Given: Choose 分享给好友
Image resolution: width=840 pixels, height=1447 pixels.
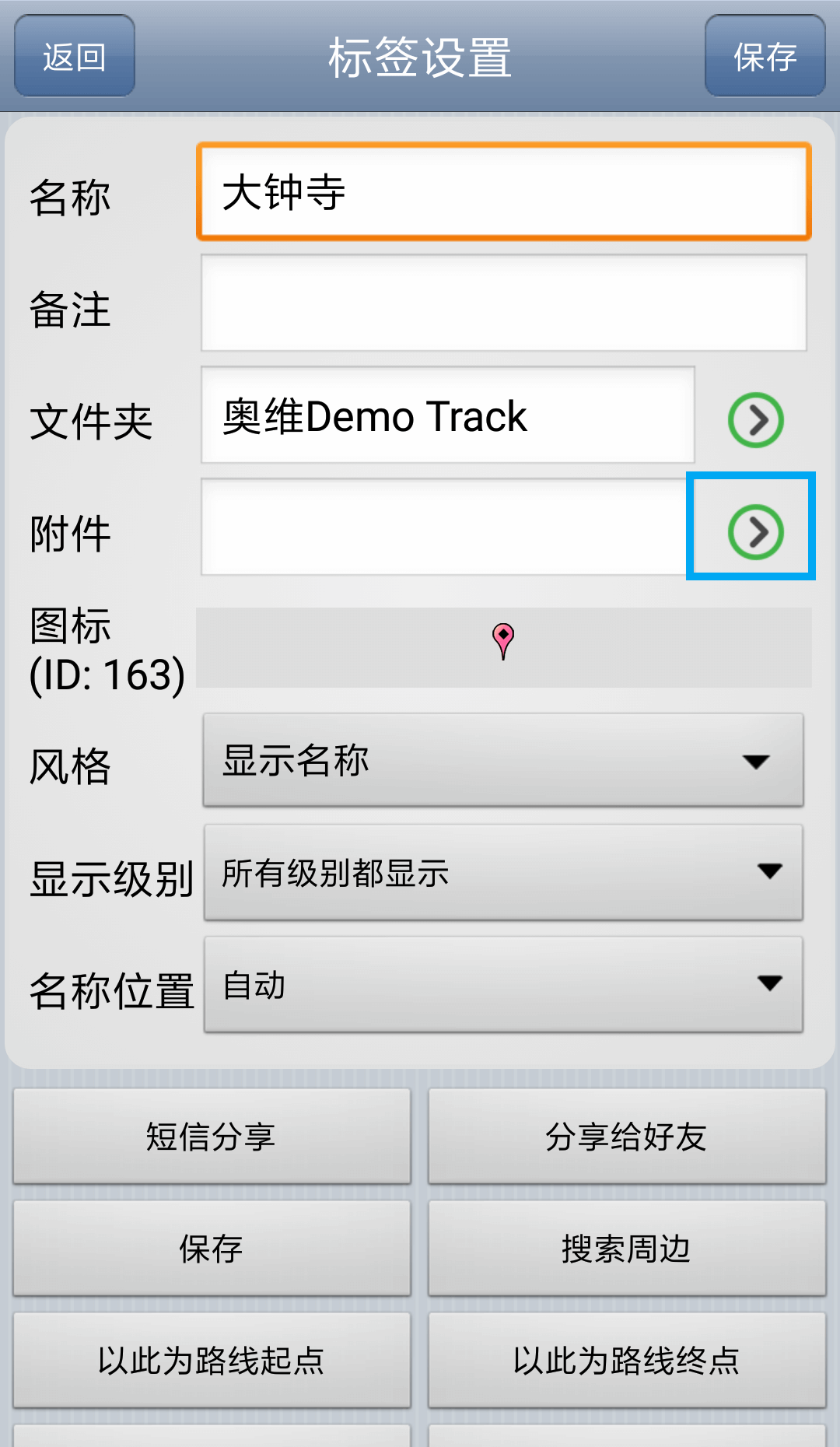Looking at the screenshot, I should (x=626, y=1137).
